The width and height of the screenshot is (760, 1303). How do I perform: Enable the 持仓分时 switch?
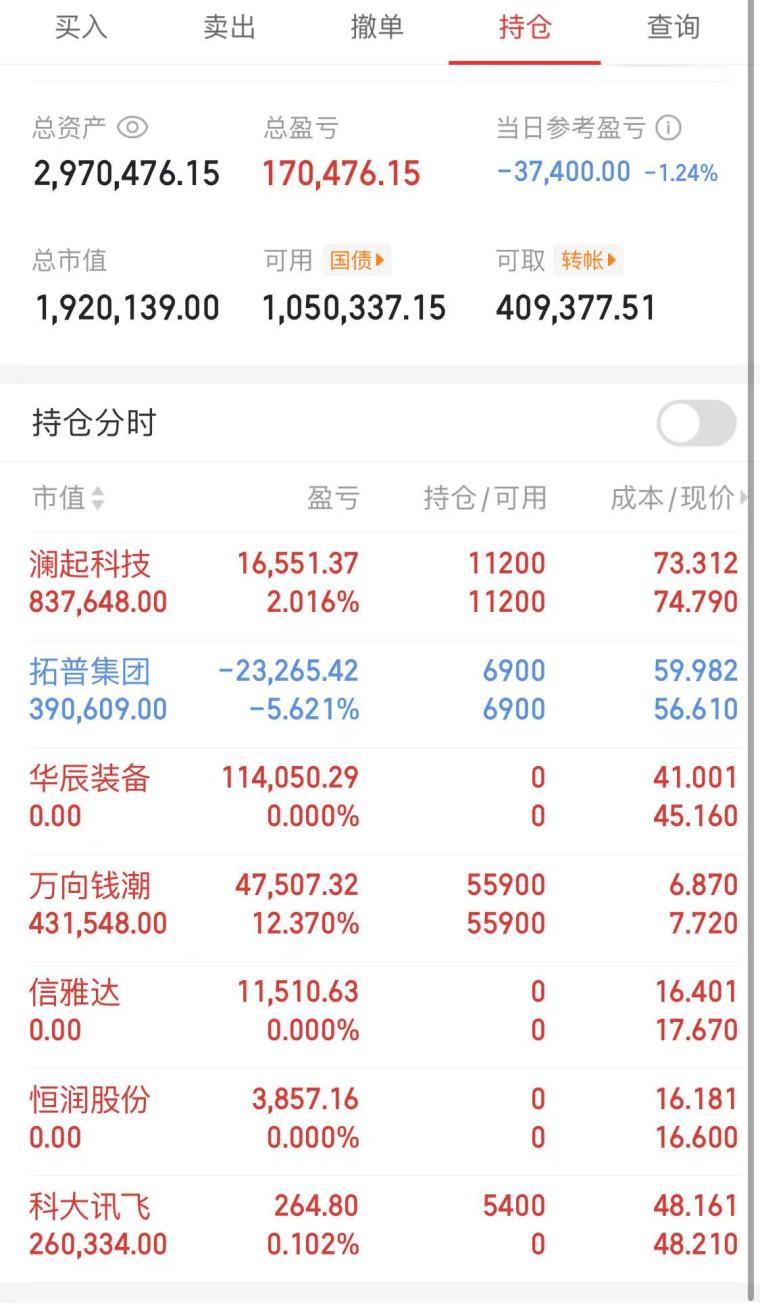coord(696,424)
